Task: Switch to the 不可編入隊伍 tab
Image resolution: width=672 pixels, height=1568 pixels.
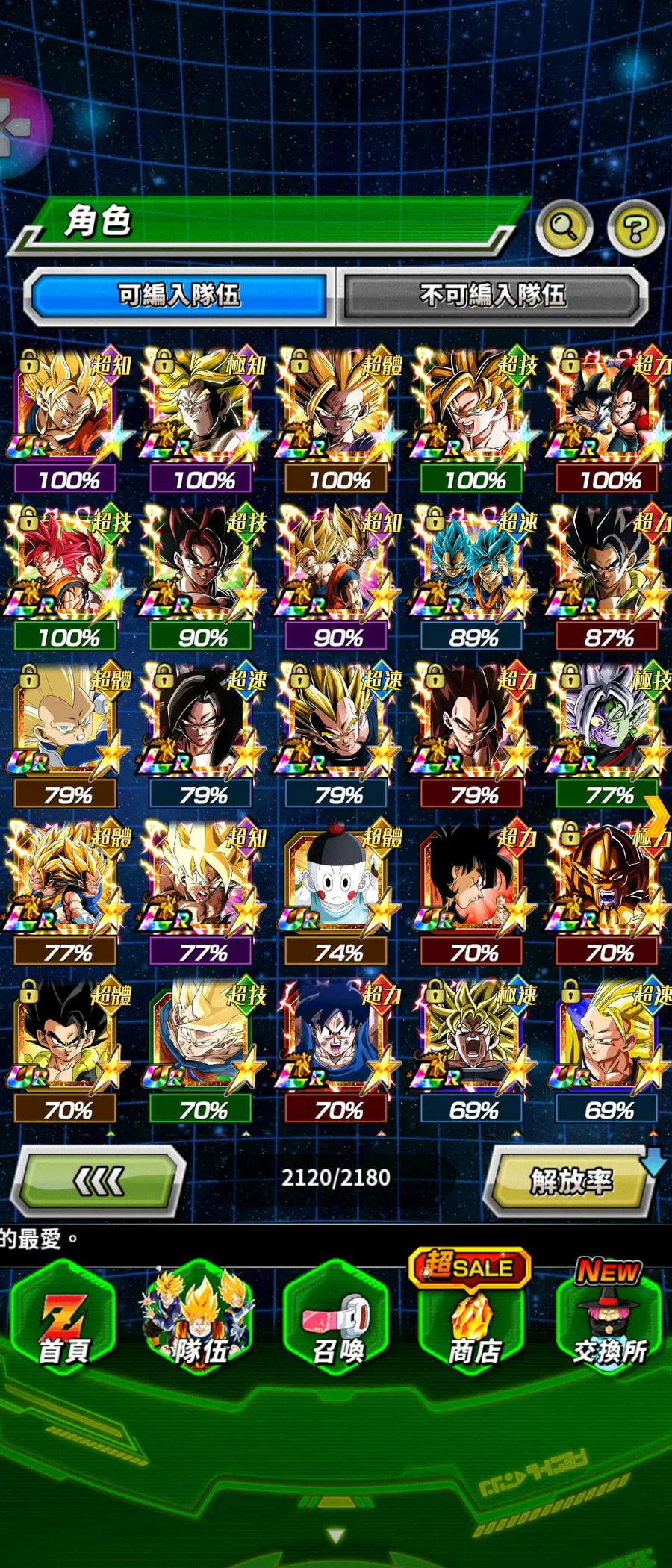Action: click(x=493, y=295)
